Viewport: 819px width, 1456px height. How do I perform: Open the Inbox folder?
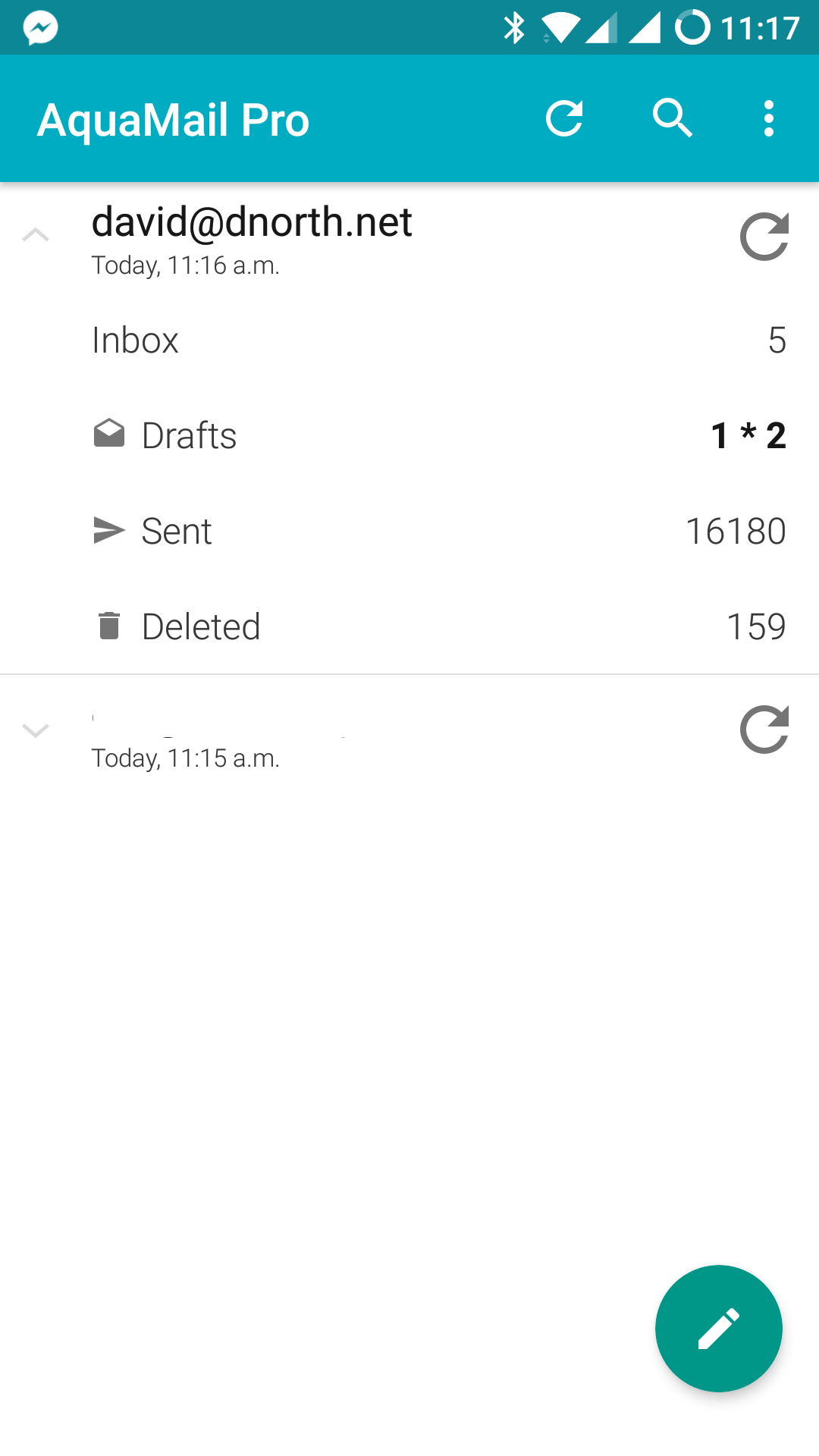[409, 340]
